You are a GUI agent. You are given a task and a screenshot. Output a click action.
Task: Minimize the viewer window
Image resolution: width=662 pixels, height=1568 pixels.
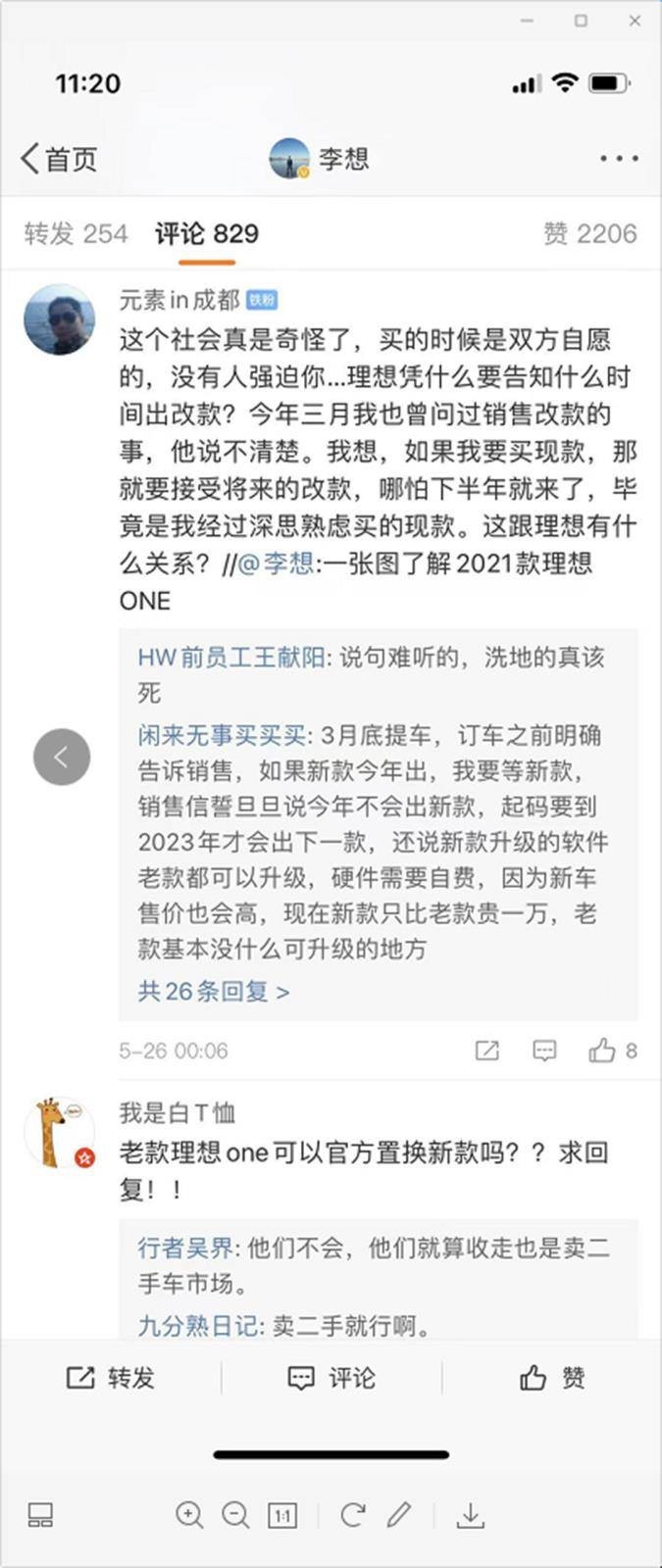click(529, 21)
